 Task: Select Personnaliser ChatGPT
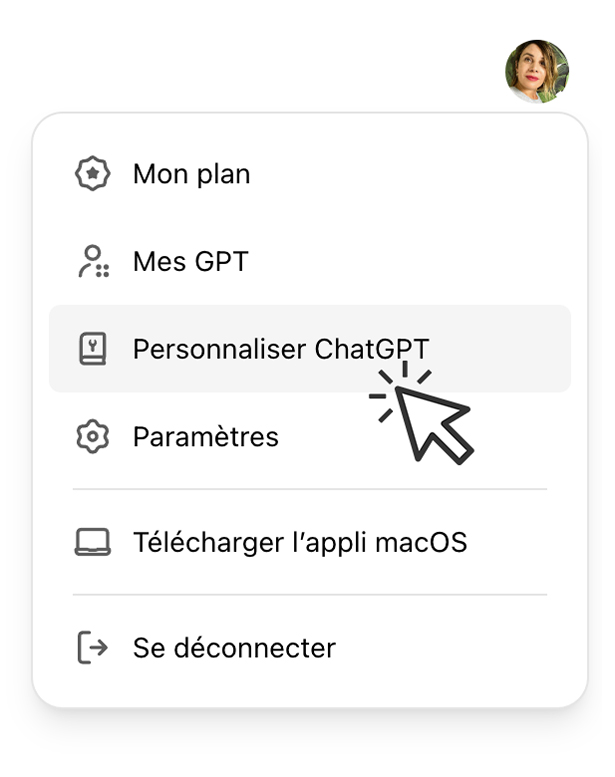pos(280,349)
